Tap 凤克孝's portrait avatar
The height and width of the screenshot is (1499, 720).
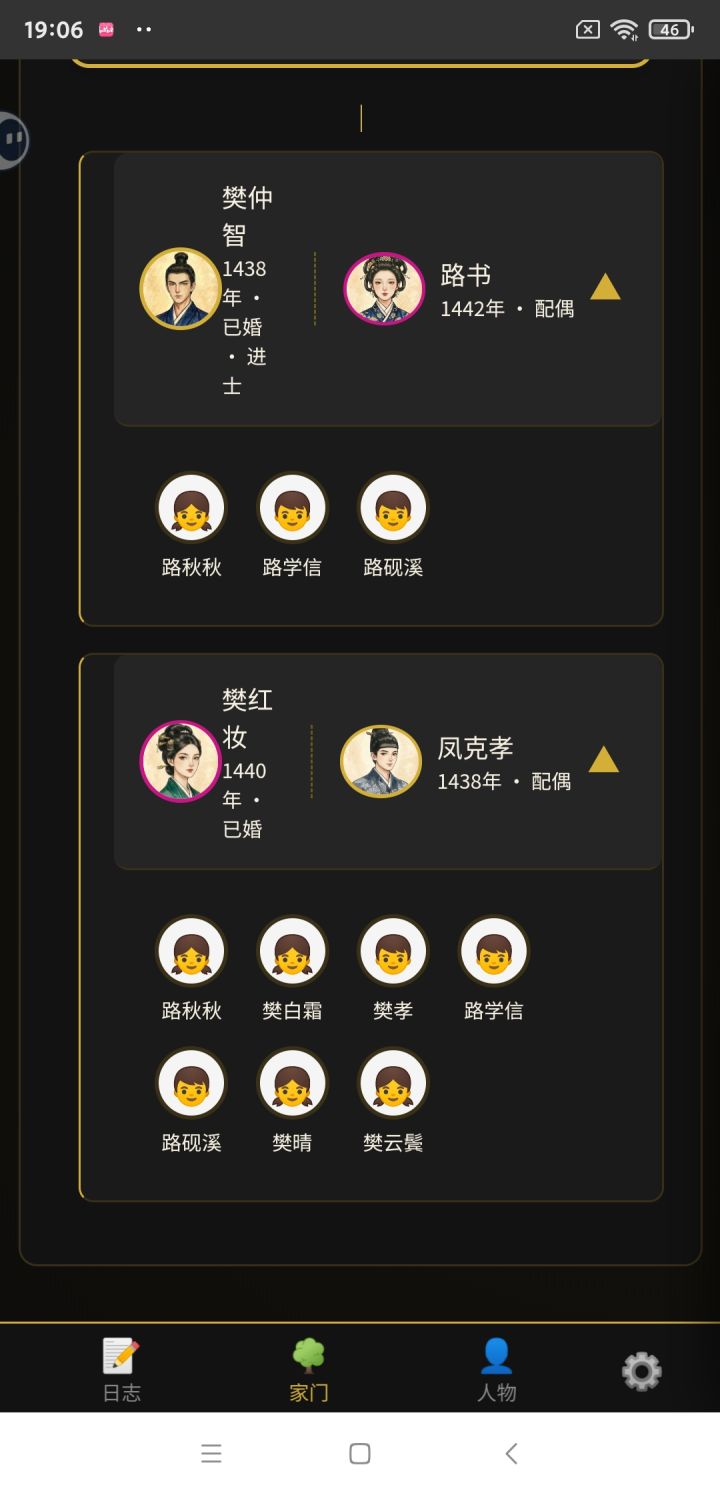(x=380, y=761)
